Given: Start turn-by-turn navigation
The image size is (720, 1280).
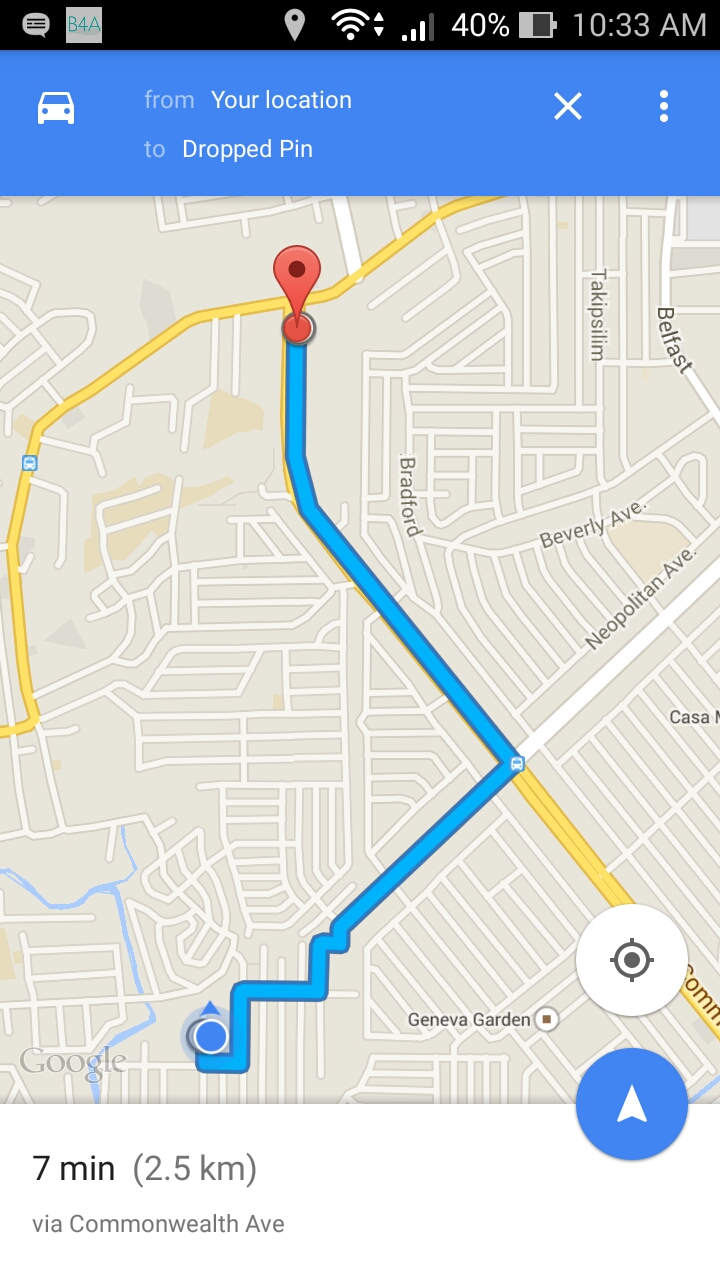Looking at the screenshot, I should pyautogui.click(x=631, y=1104).
